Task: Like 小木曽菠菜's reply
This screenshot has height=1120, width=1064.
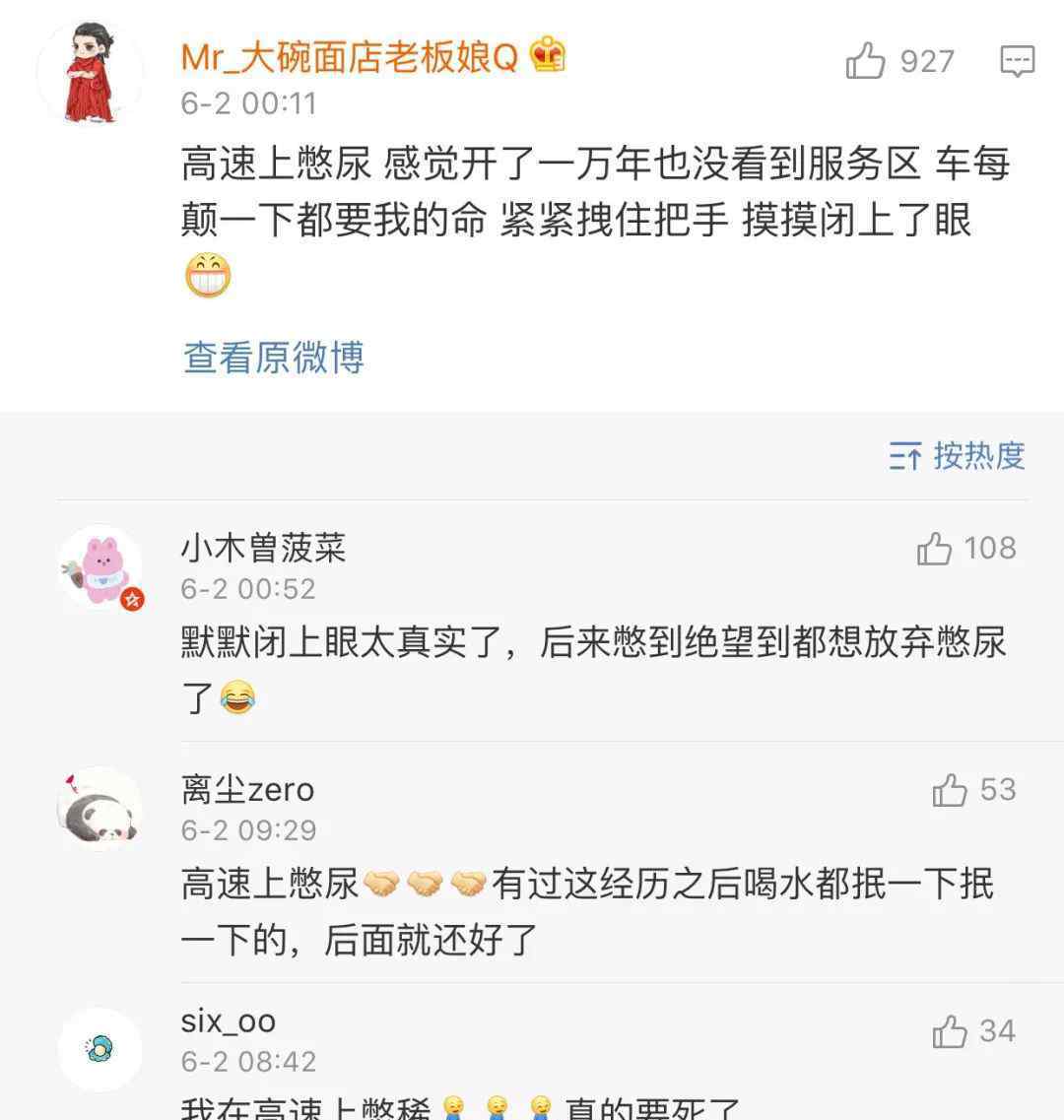Action: coord(935,548)
